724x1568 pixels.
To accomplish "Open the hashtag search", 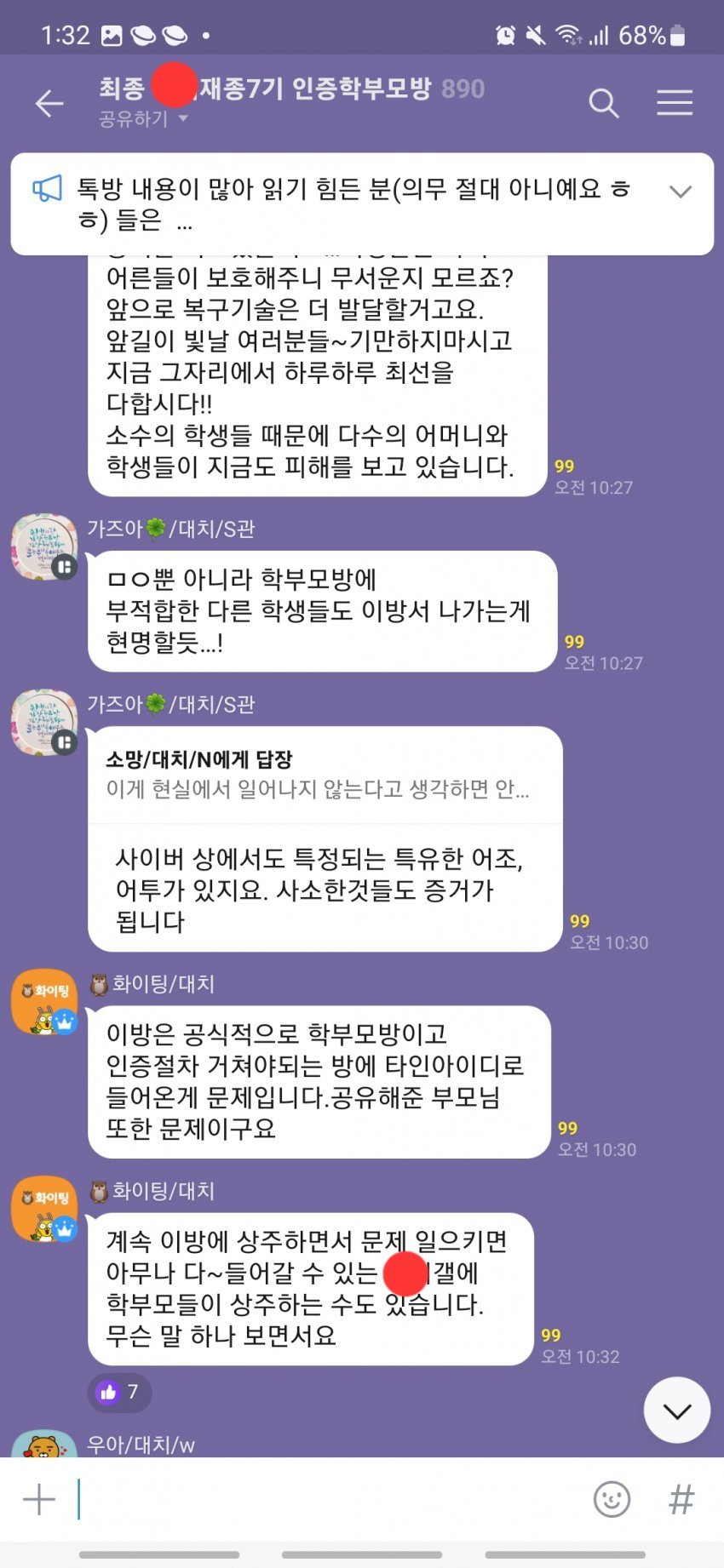I will 681,1499.
